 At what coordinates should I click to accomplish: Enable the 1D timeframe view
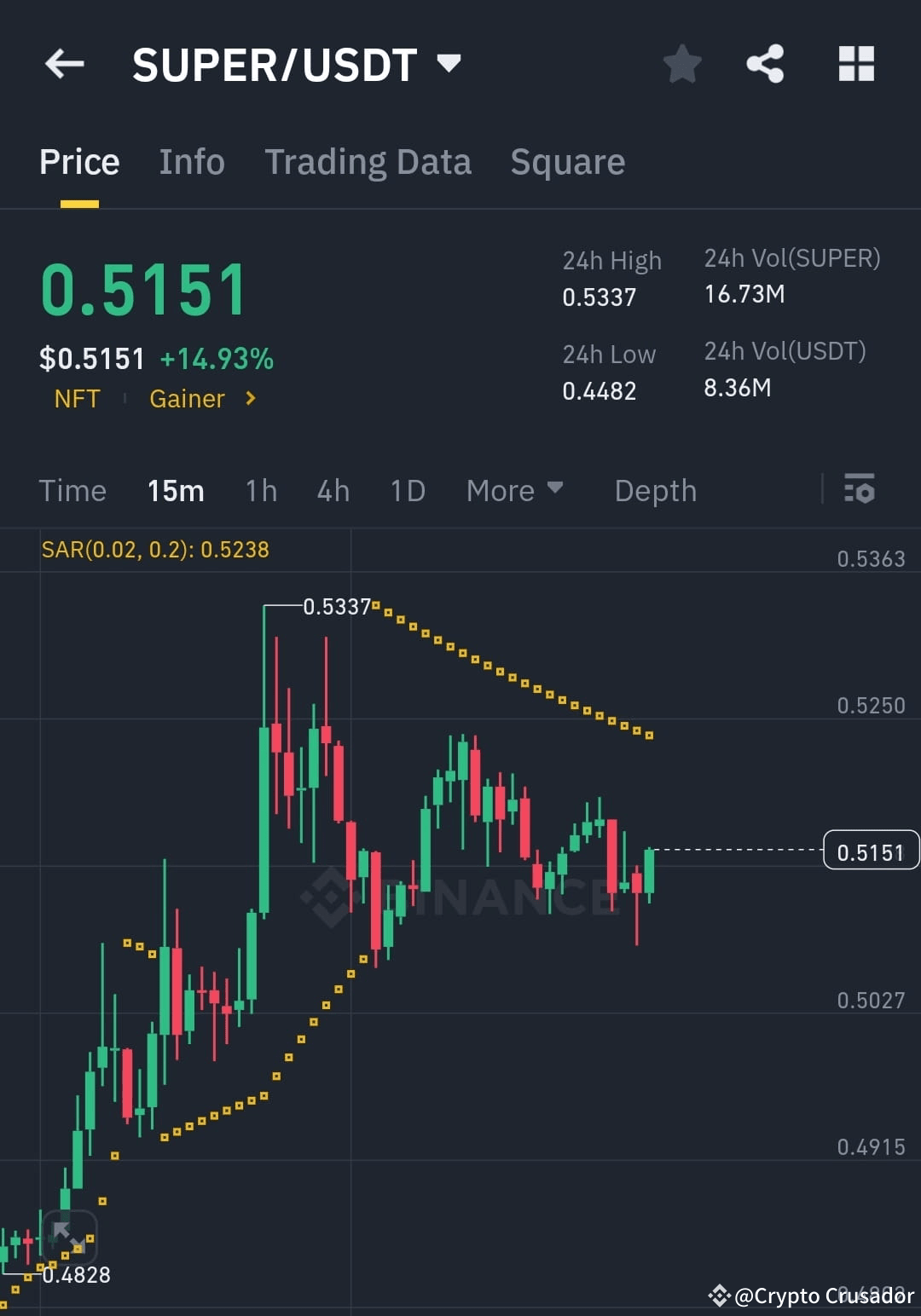pos(407,490)
